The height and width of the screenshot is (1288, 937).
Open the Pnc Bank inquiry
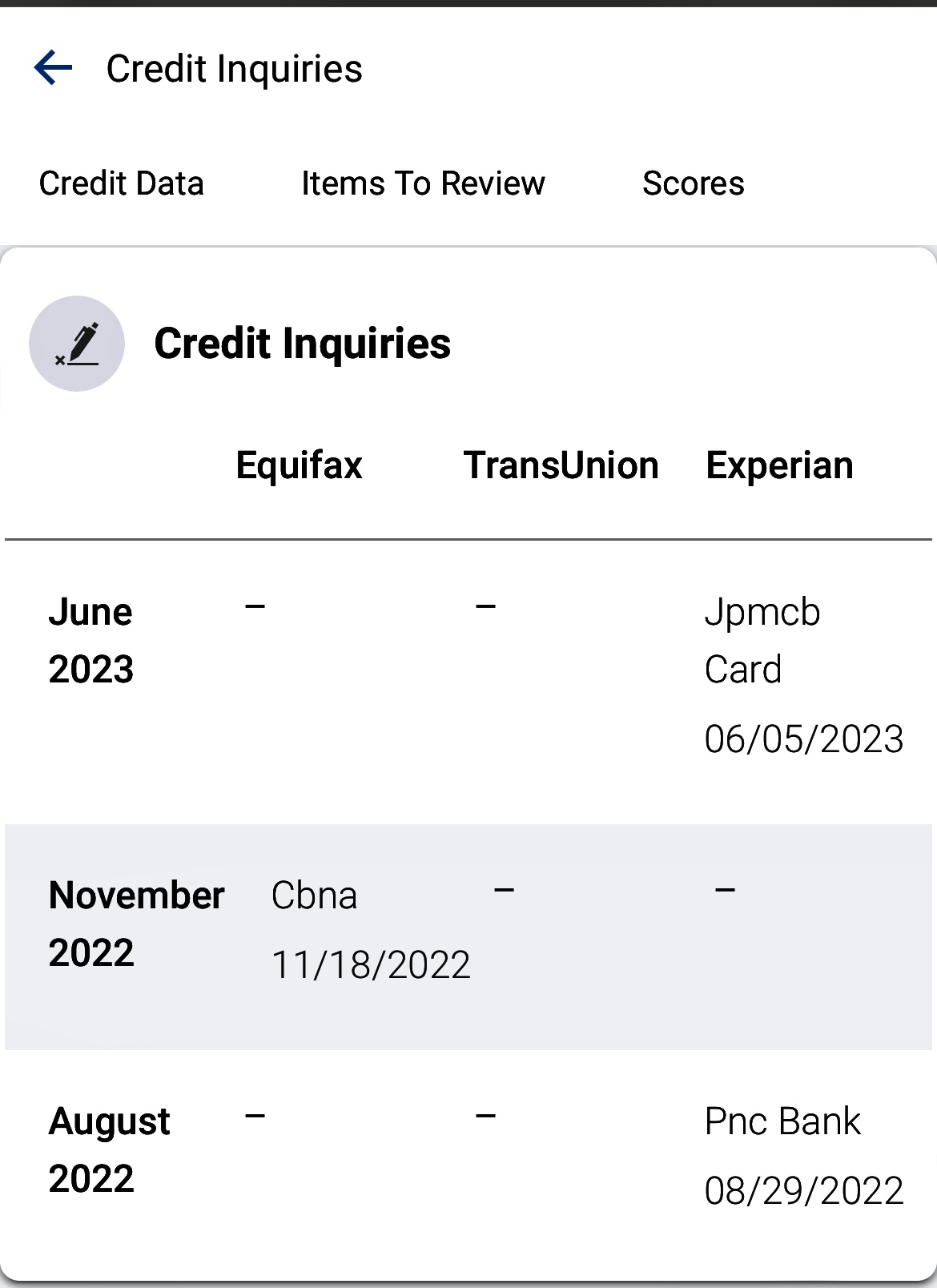tap(782, 1121)
